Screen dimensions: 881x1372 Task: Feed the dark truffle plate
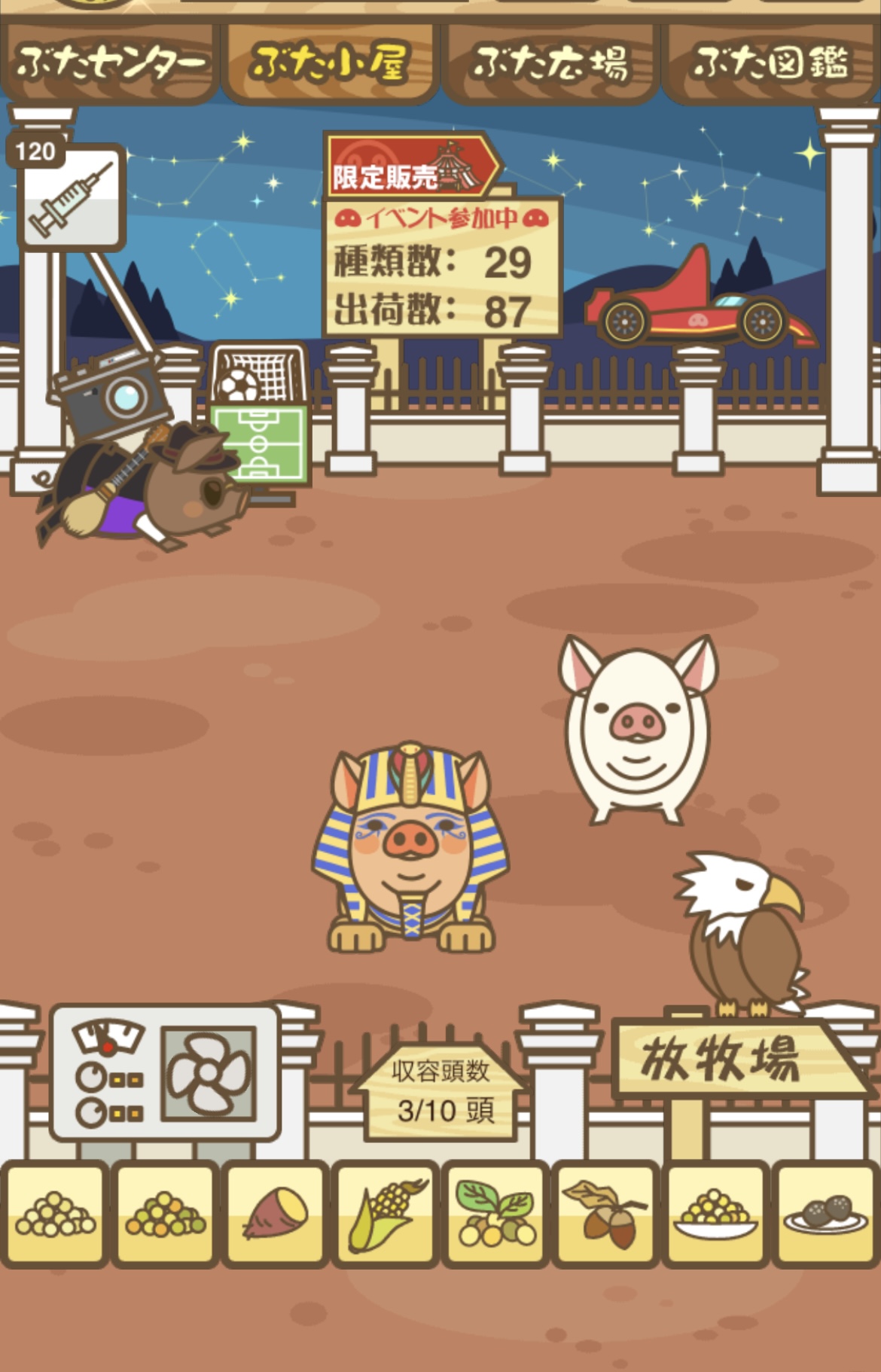tap(825, 1214)
